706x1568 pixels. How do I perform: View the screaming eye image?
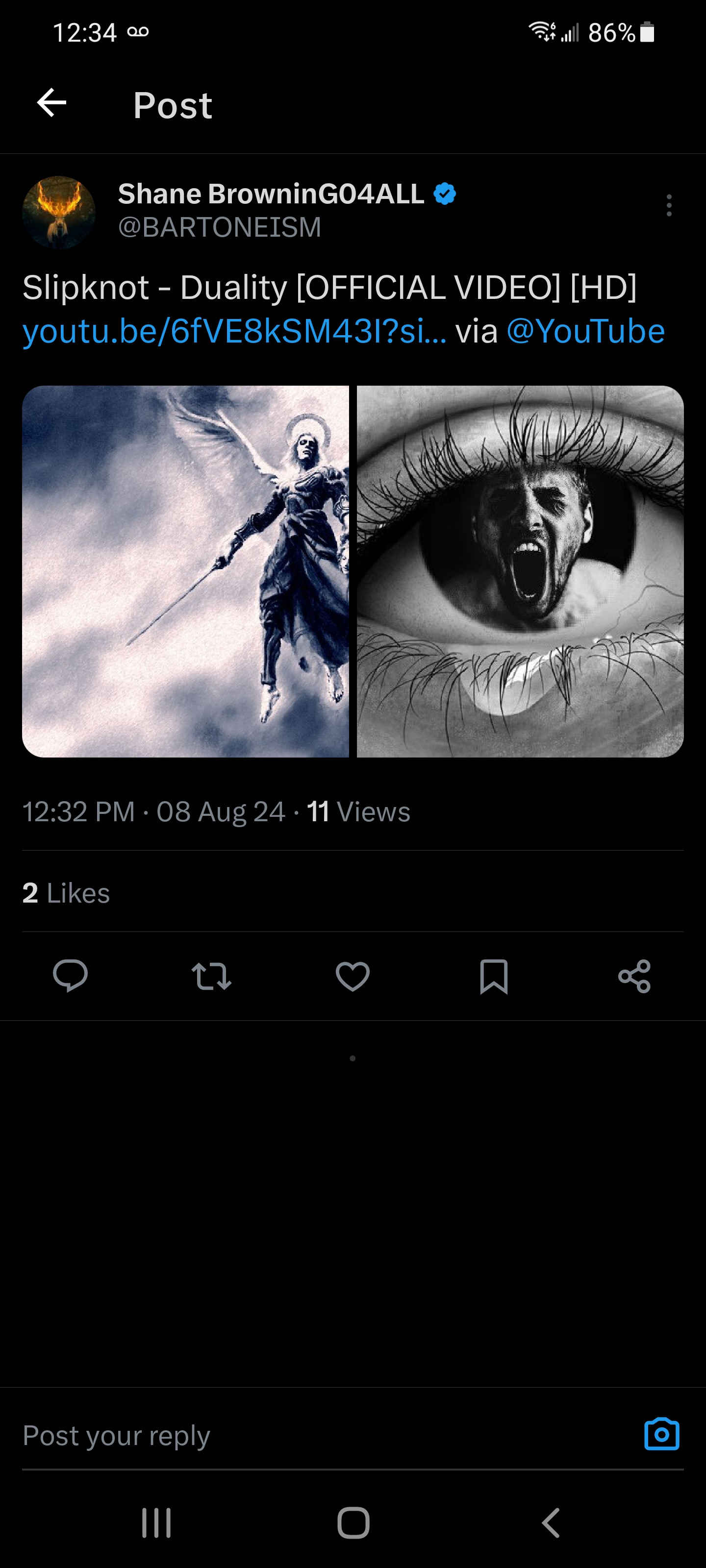(x=520, y=571)
